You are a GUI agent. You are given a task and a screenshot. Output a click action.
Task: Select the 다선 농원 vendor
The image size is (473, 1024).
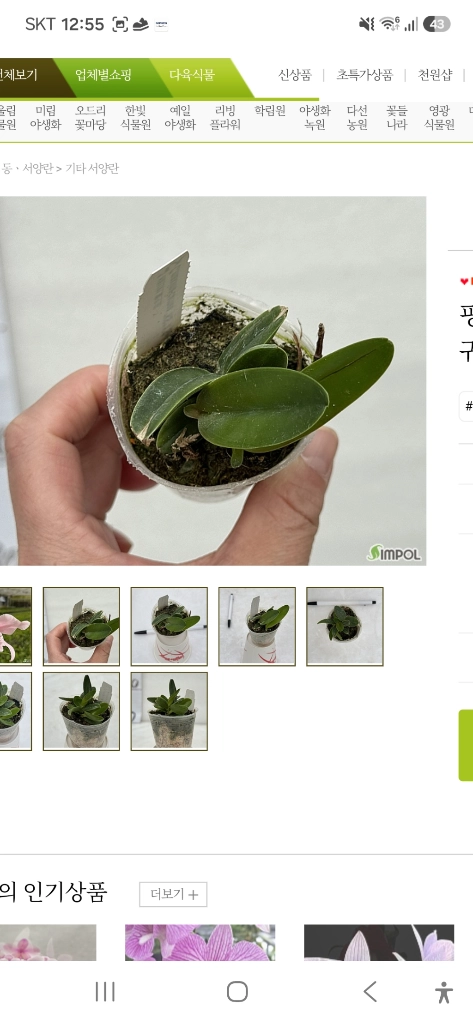pos(357,118)
